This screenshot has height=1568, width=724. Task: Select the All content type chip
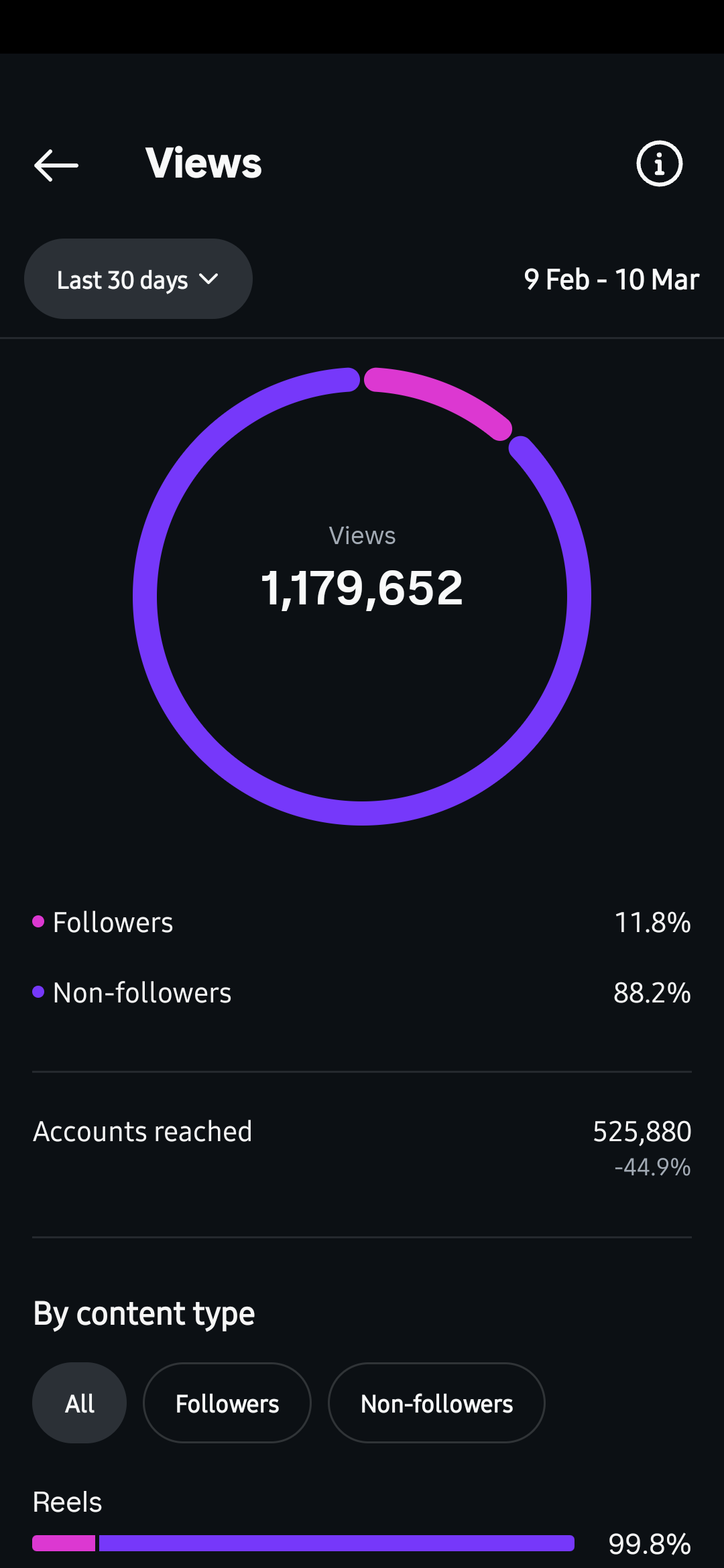click(79, 1403)
